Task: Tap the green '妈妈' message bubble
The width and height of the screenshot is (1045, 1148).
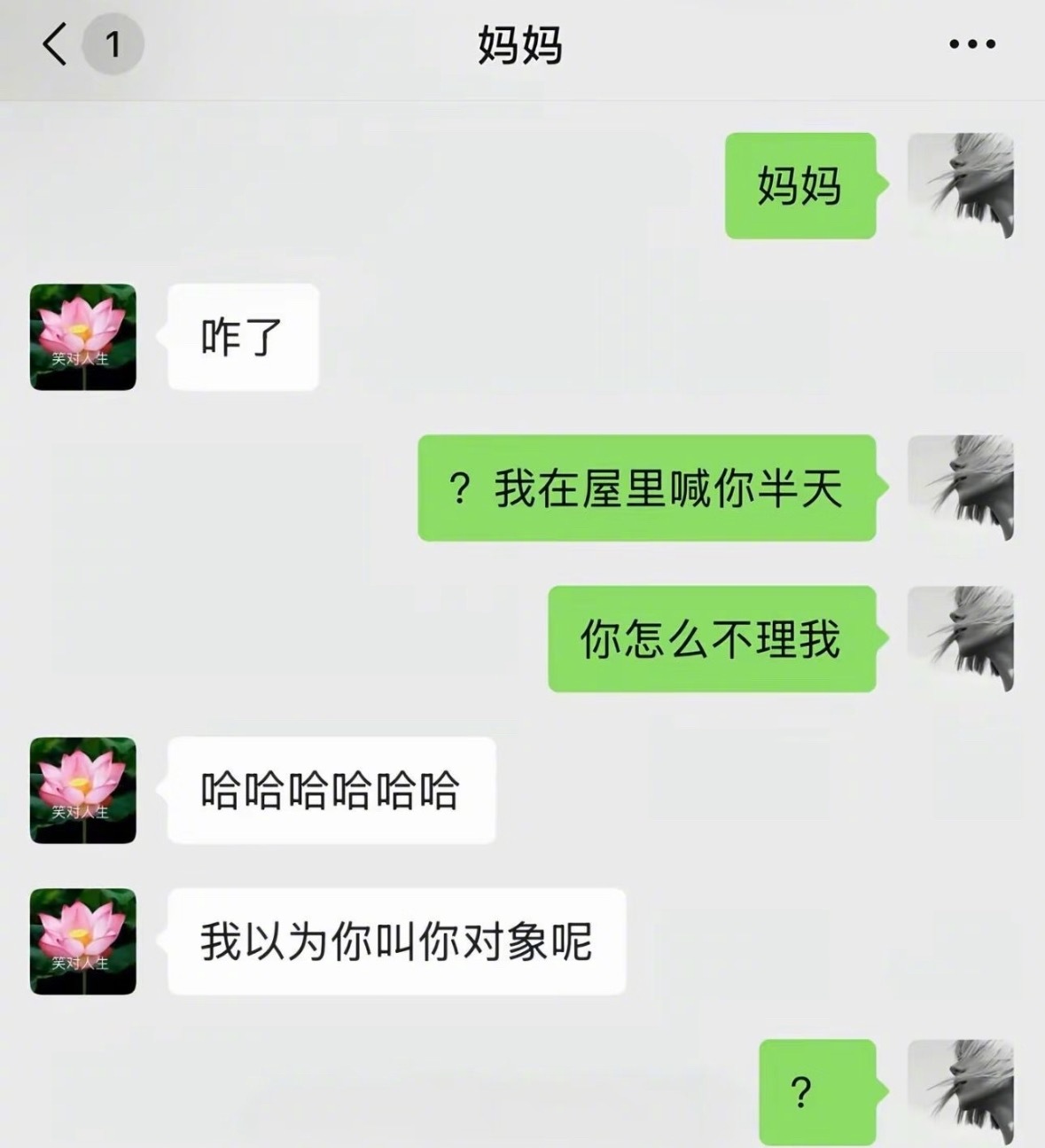Action: (799, 186)
